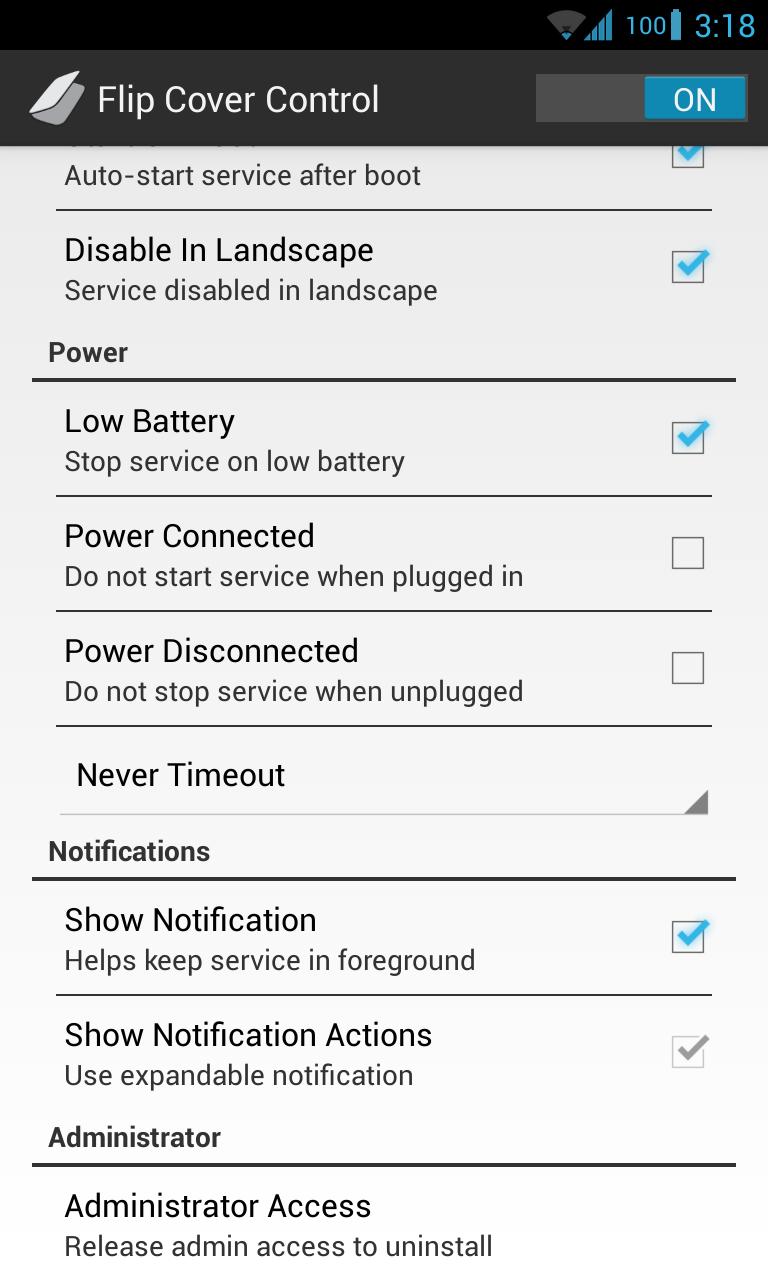Click the disclosure triangle on the timeout spinner

[697, 799]
